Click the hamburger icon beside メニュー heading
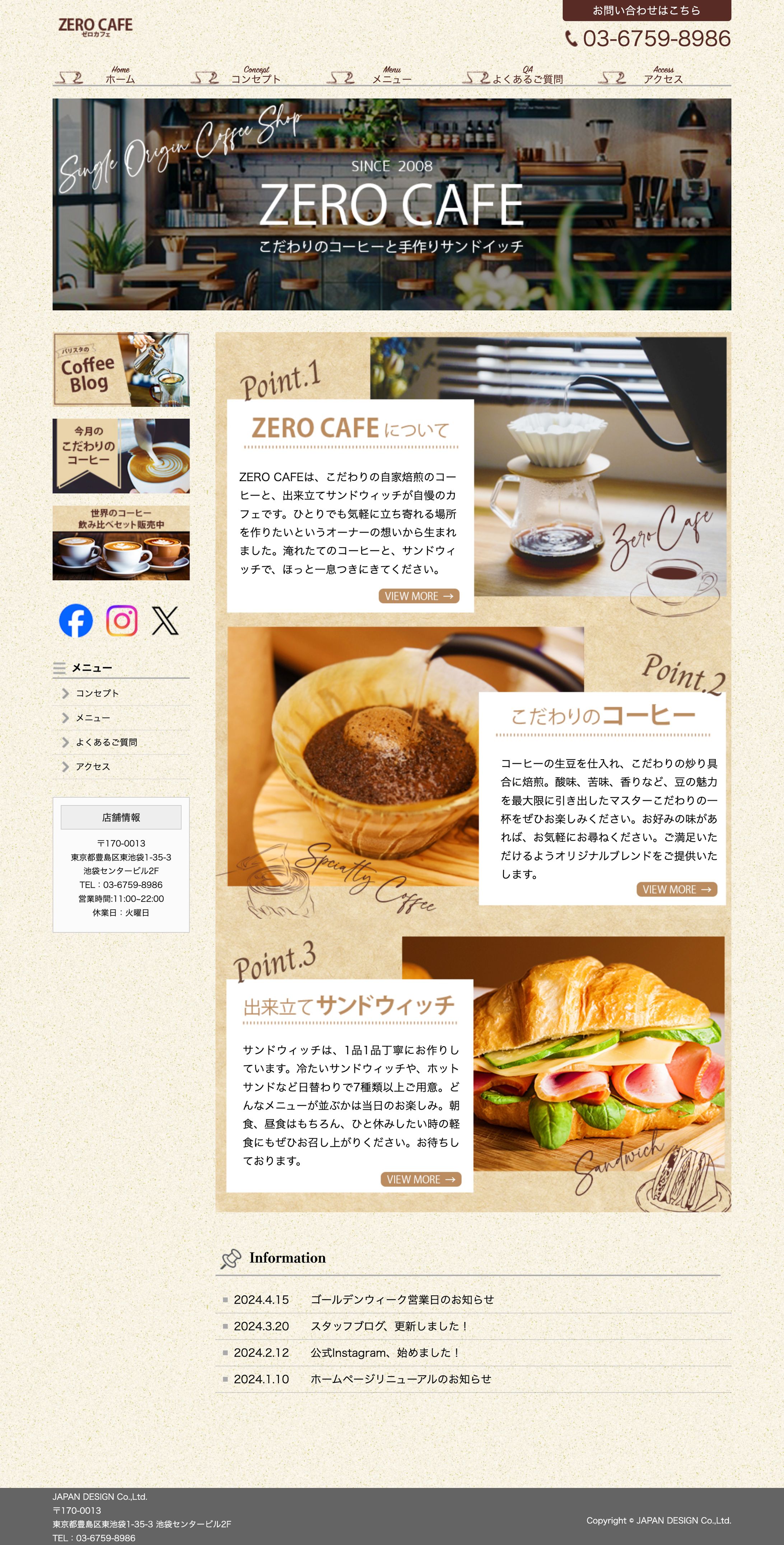The width and height of the screenshot is (784, 1545). coord(60,668)
